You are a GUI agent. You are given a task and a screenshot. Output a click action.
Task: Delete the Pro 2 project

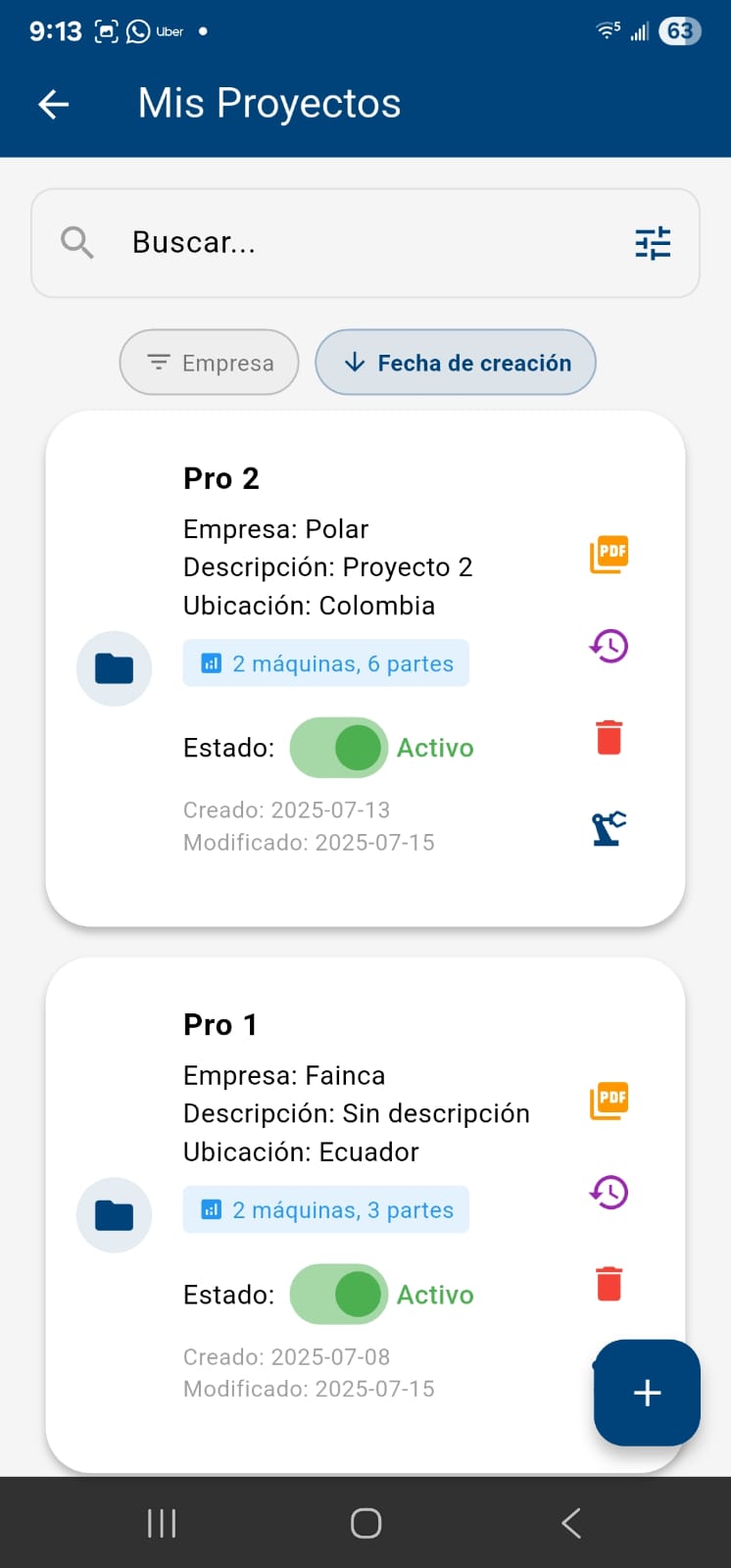coord(609,737)
